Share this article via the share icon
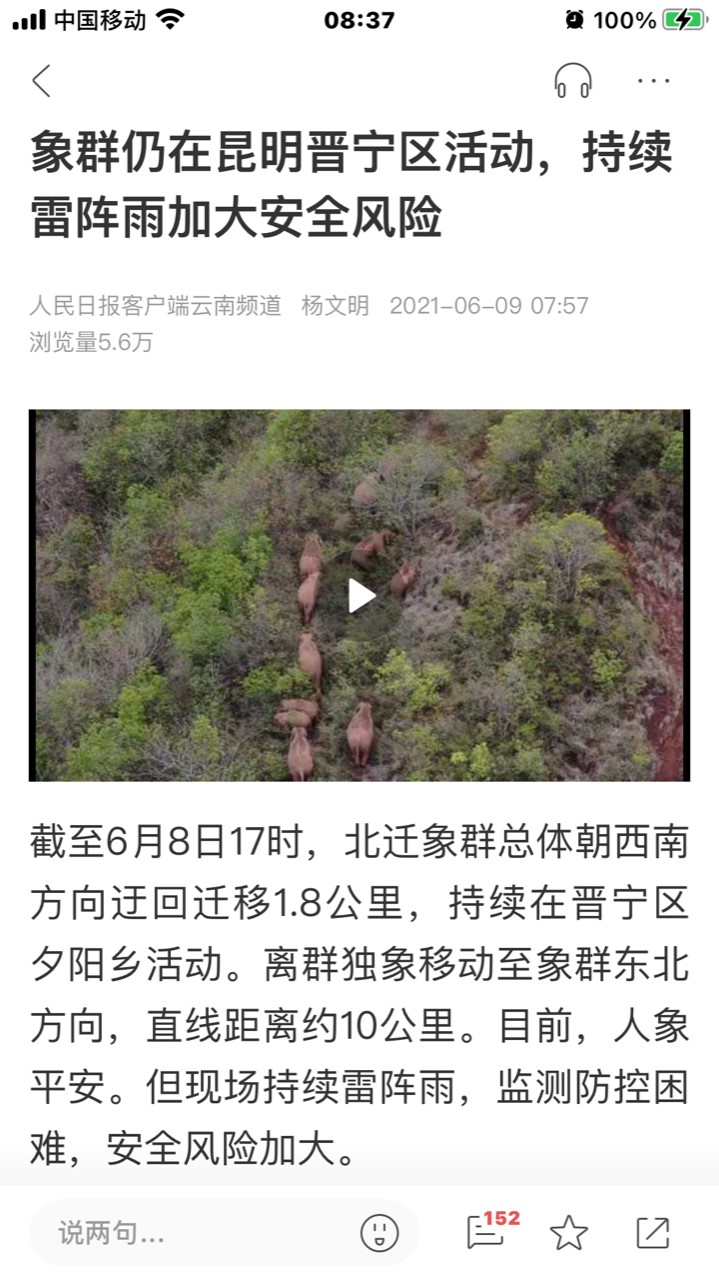This screenshot has width=719, height=1280. click(653, 1233)
